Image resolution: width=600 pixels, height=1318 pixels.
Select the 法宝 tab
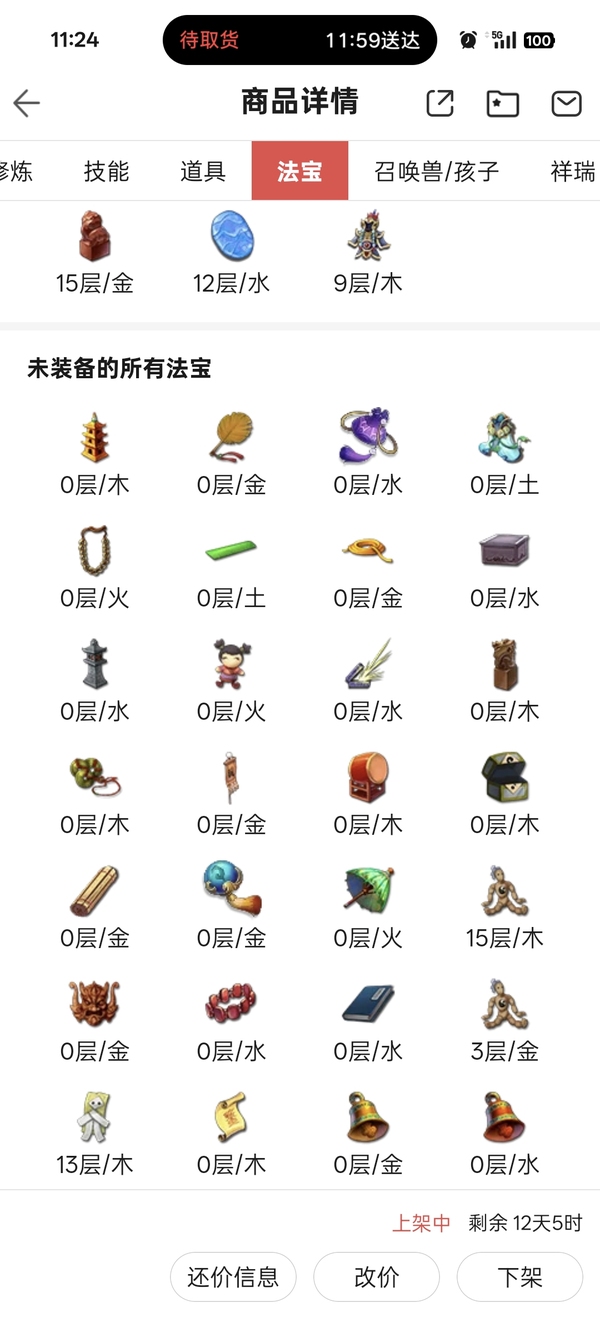tap(300, 171)
